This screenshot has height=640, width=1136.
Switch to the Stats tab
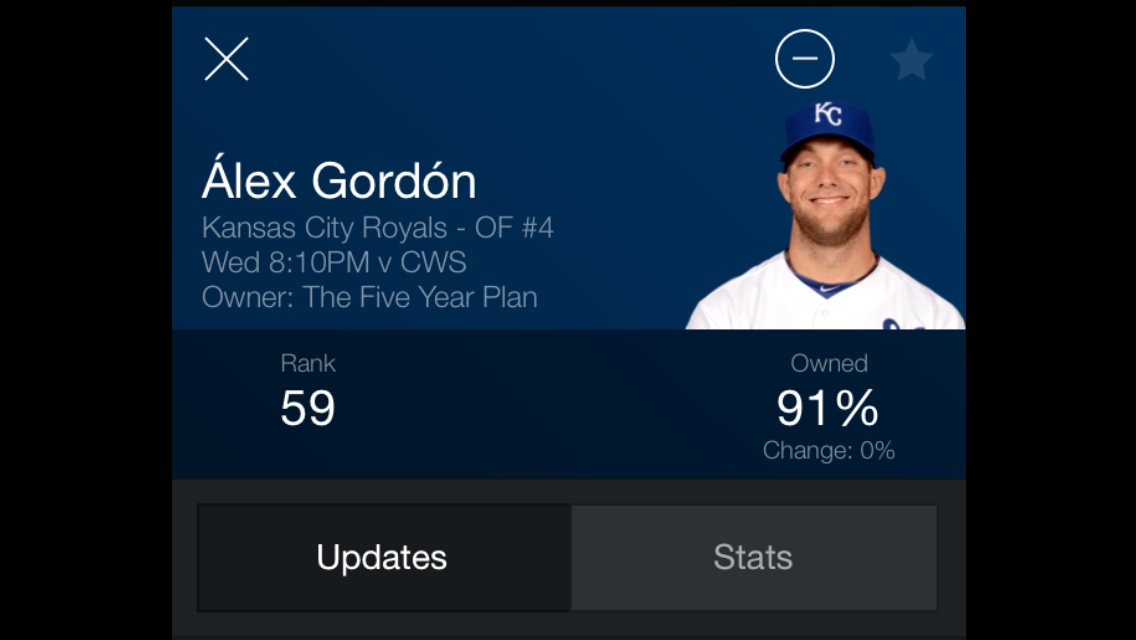753,557
